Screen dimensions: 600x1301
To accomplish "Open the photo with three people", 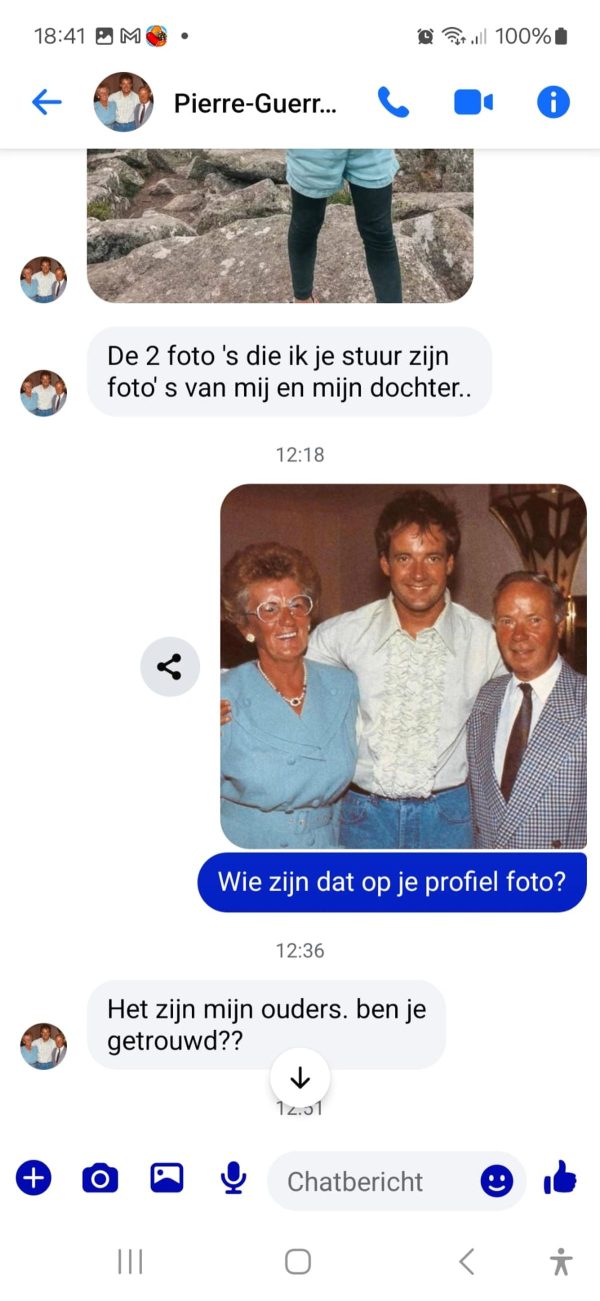I will [403, 666].
